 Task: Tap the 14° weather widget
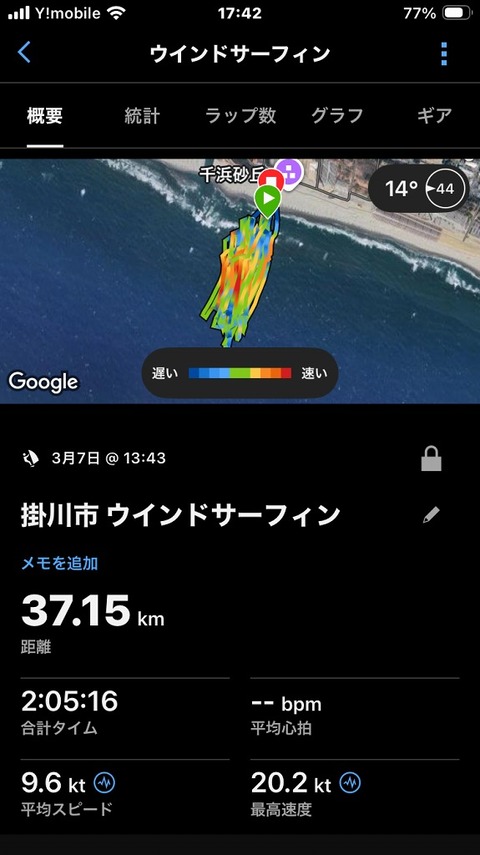[419, 189]
